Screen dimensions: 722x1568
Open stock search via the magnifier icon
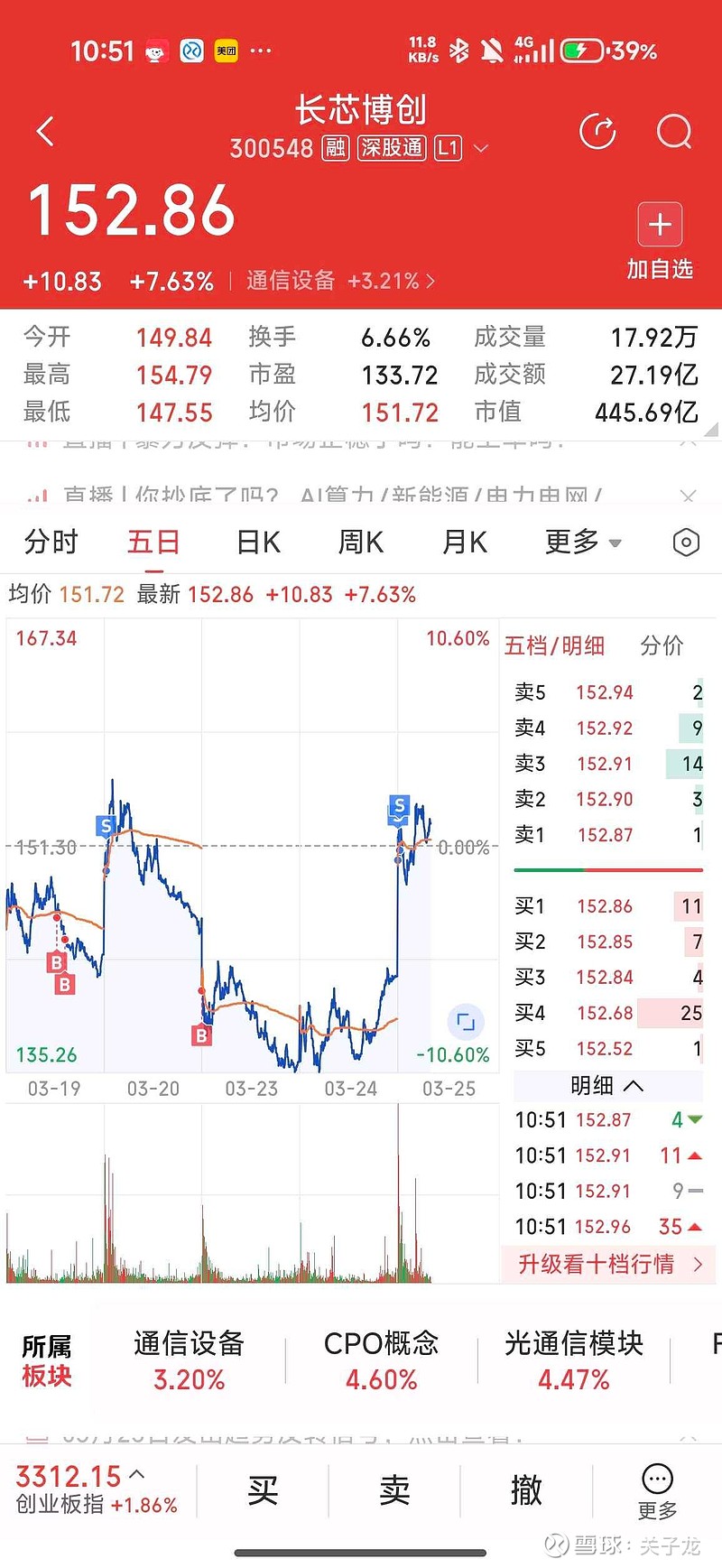pos(674,131)
